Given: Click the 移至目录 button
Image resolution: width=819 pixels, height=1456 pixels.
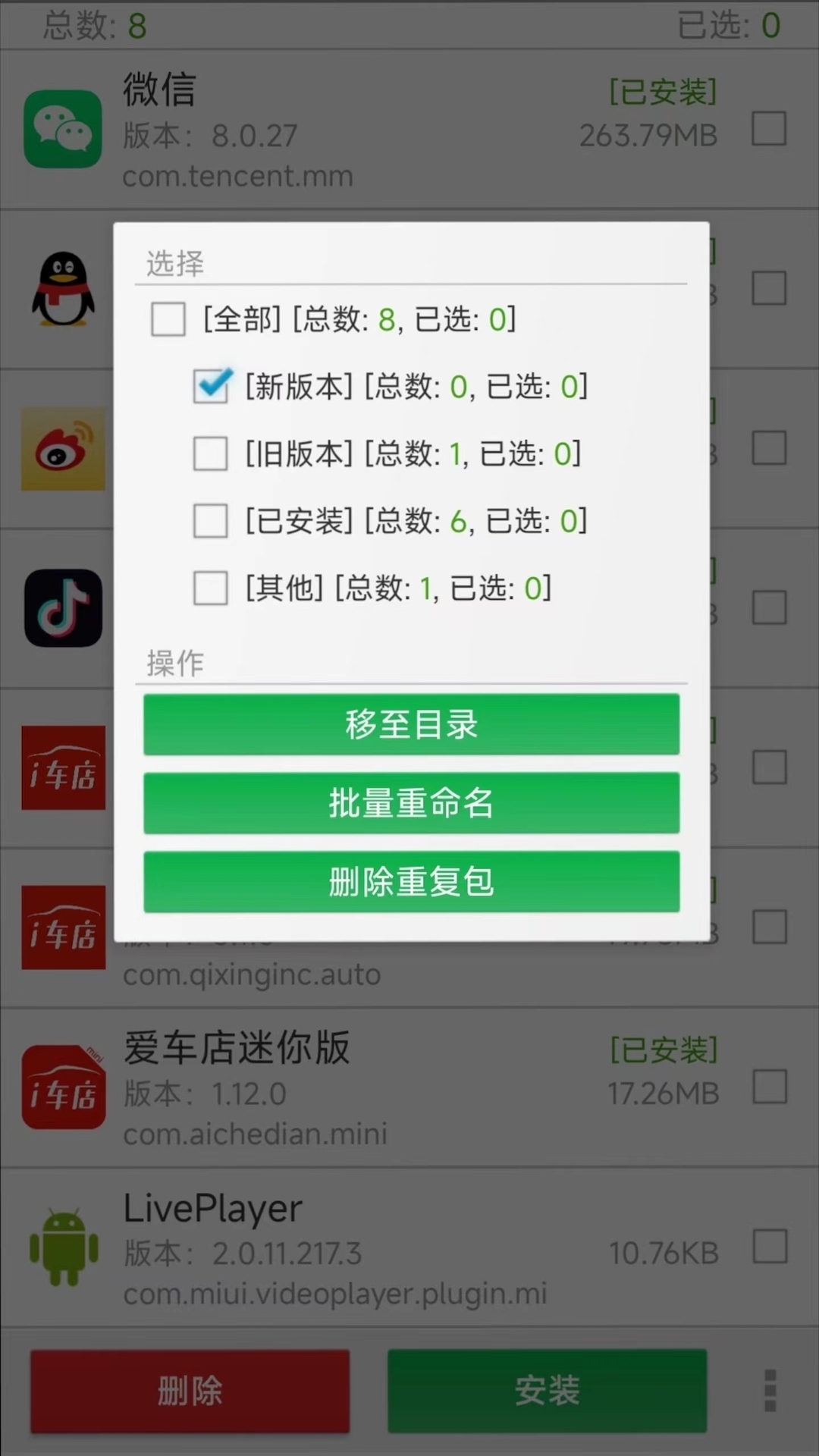Looking at the screenshot, I should tap(410, 725).
